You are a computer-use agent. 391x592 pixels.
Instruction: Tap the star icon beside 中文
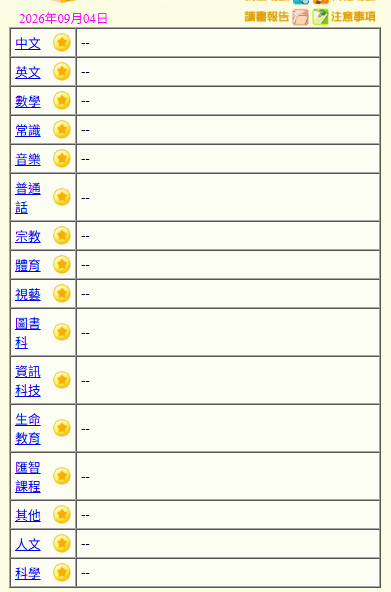[x=62, y=42]
